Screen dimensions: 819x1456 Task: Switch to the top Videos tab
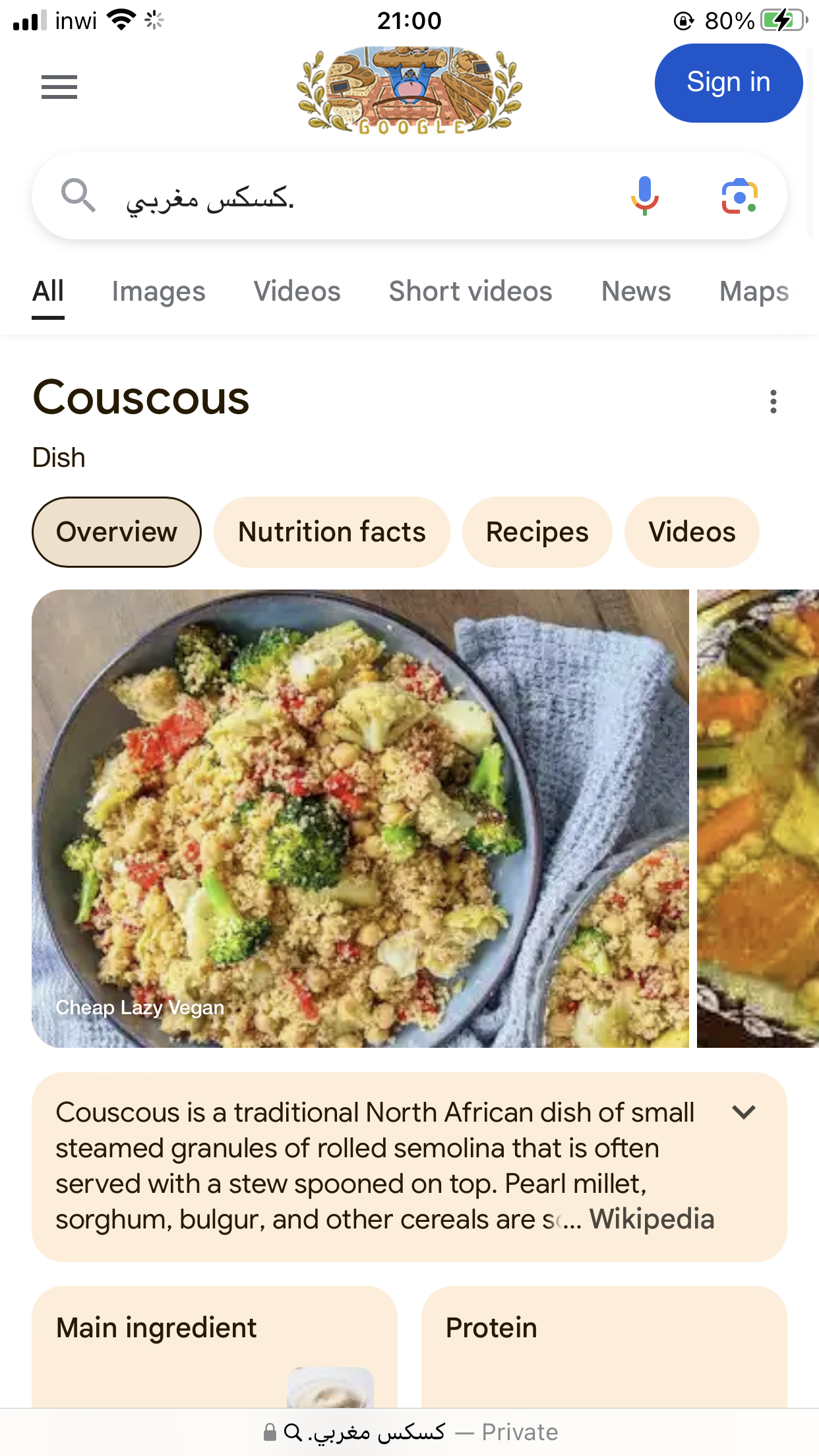click(297, 291)
